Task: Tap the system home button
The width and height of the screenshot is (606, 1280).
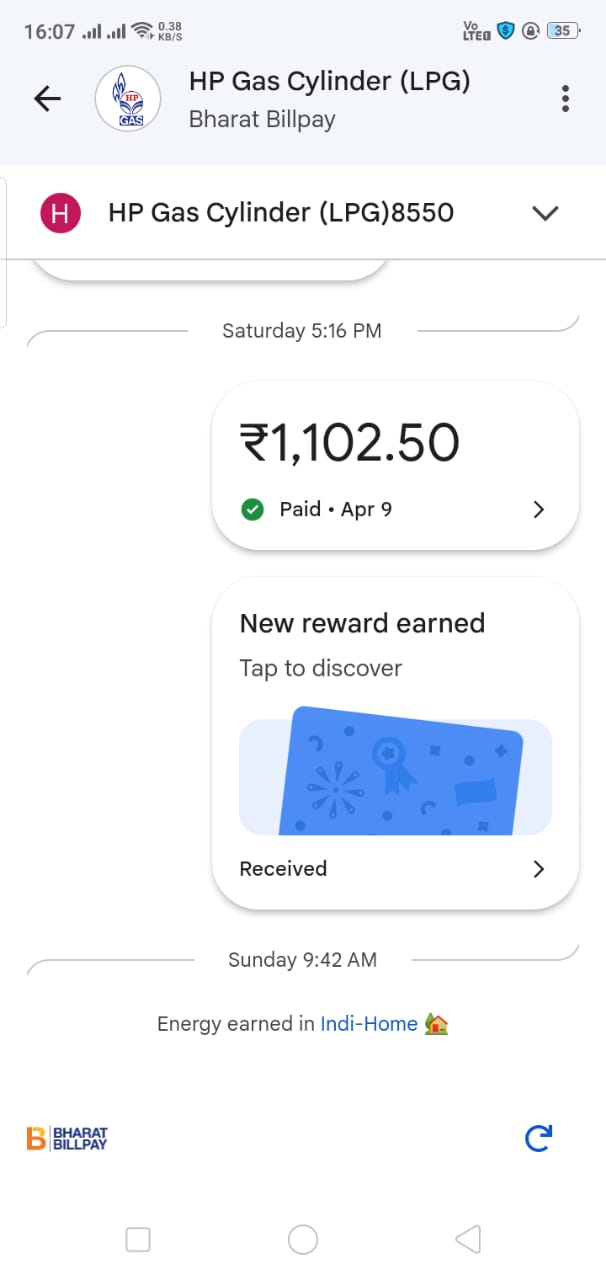Action: tap(302, 1240)
